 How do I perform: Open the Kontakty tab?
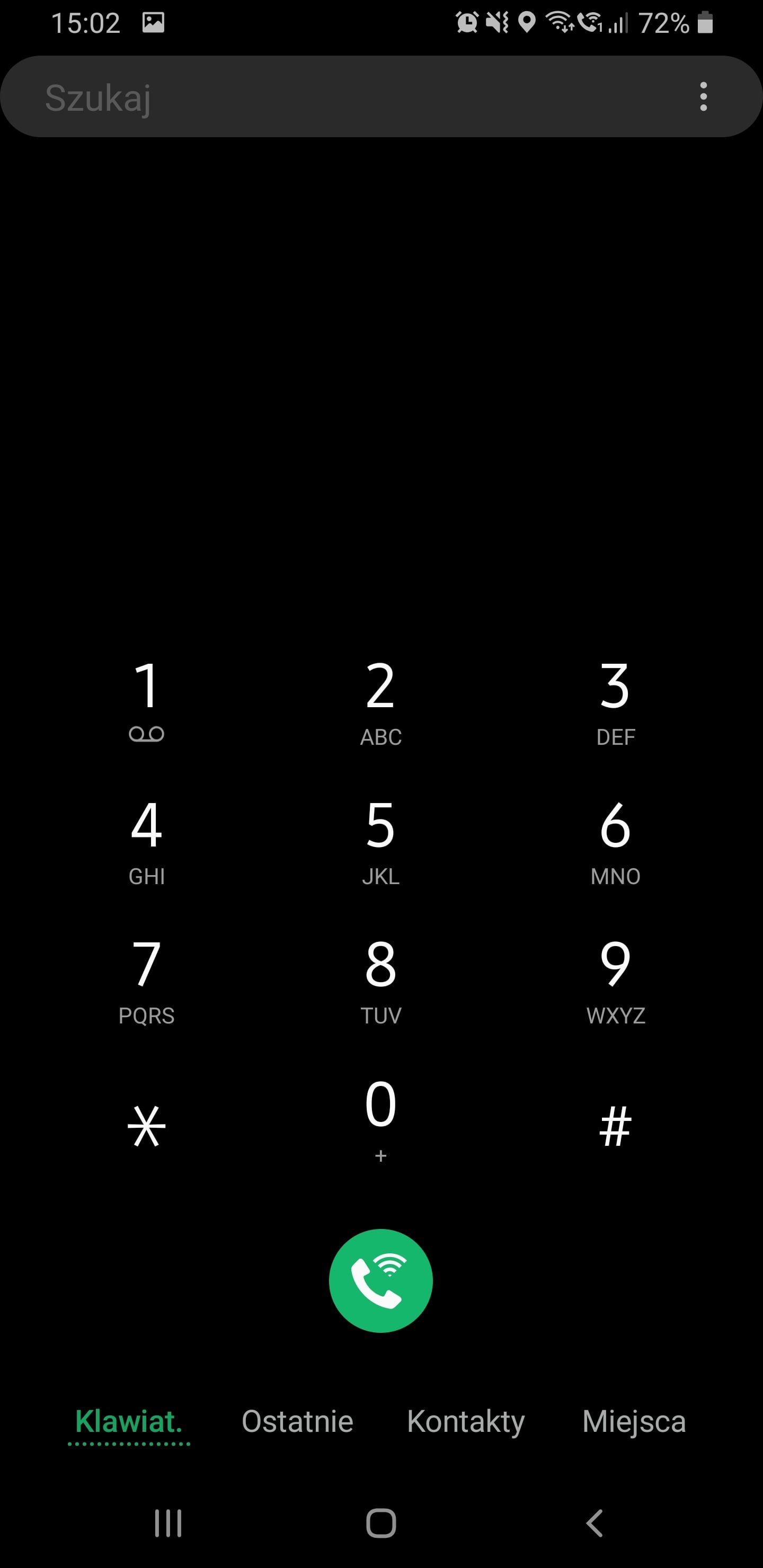pos(466,1422)
